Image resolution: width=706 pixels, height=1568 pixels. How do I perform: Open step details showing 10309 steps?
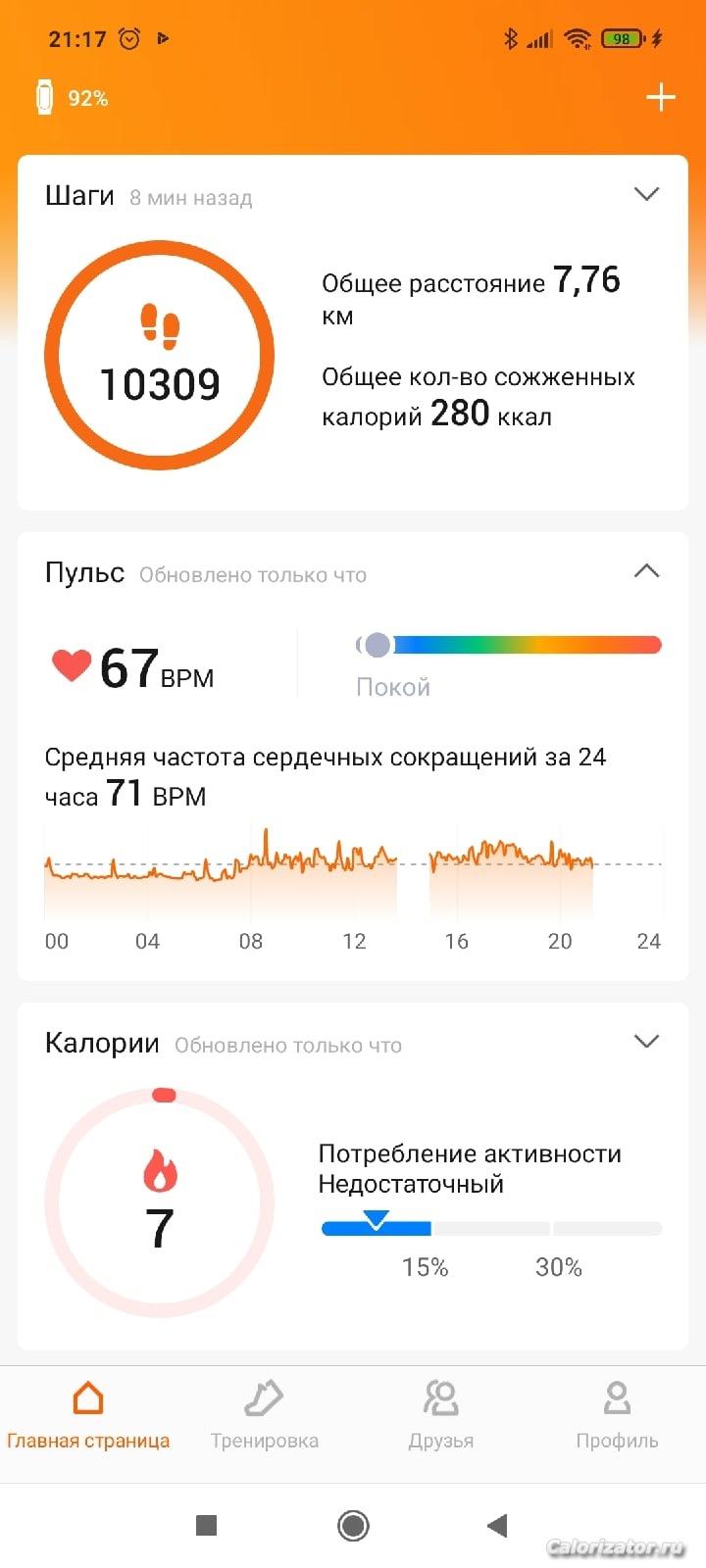(x=160, y=357)
